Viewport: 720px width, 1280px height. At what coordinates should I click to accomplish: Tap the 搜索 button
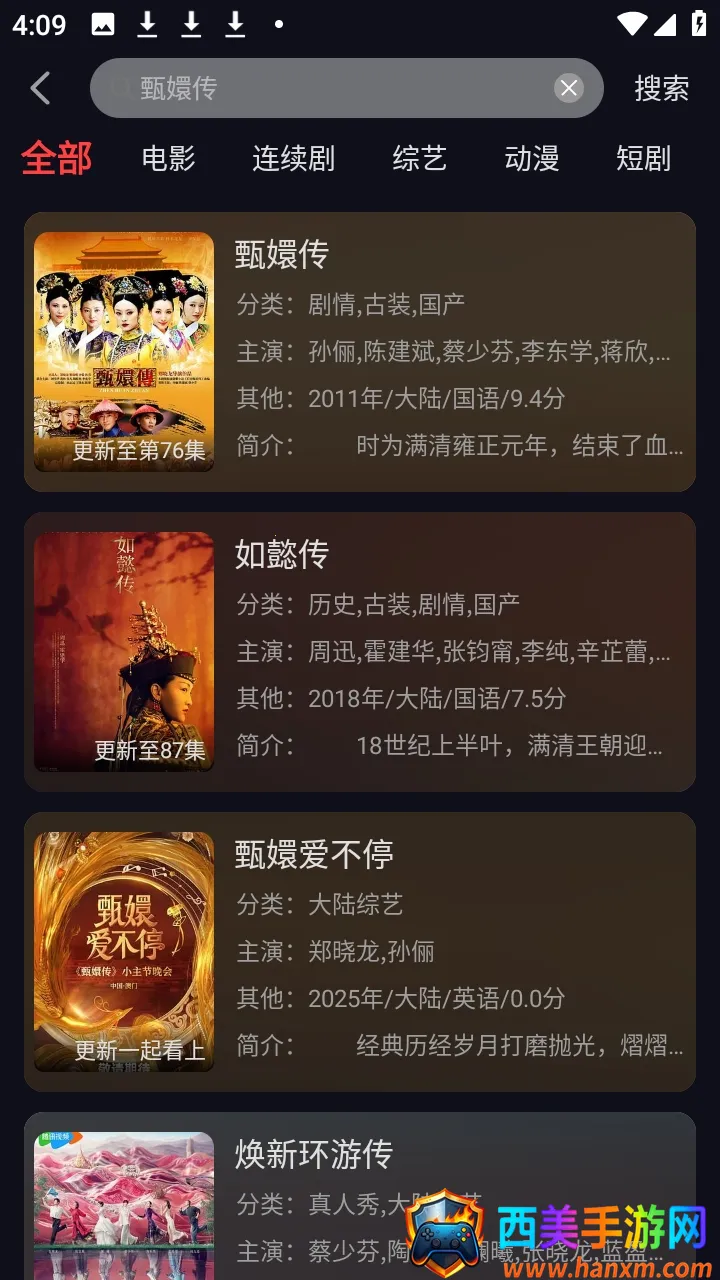coord(661,88)
